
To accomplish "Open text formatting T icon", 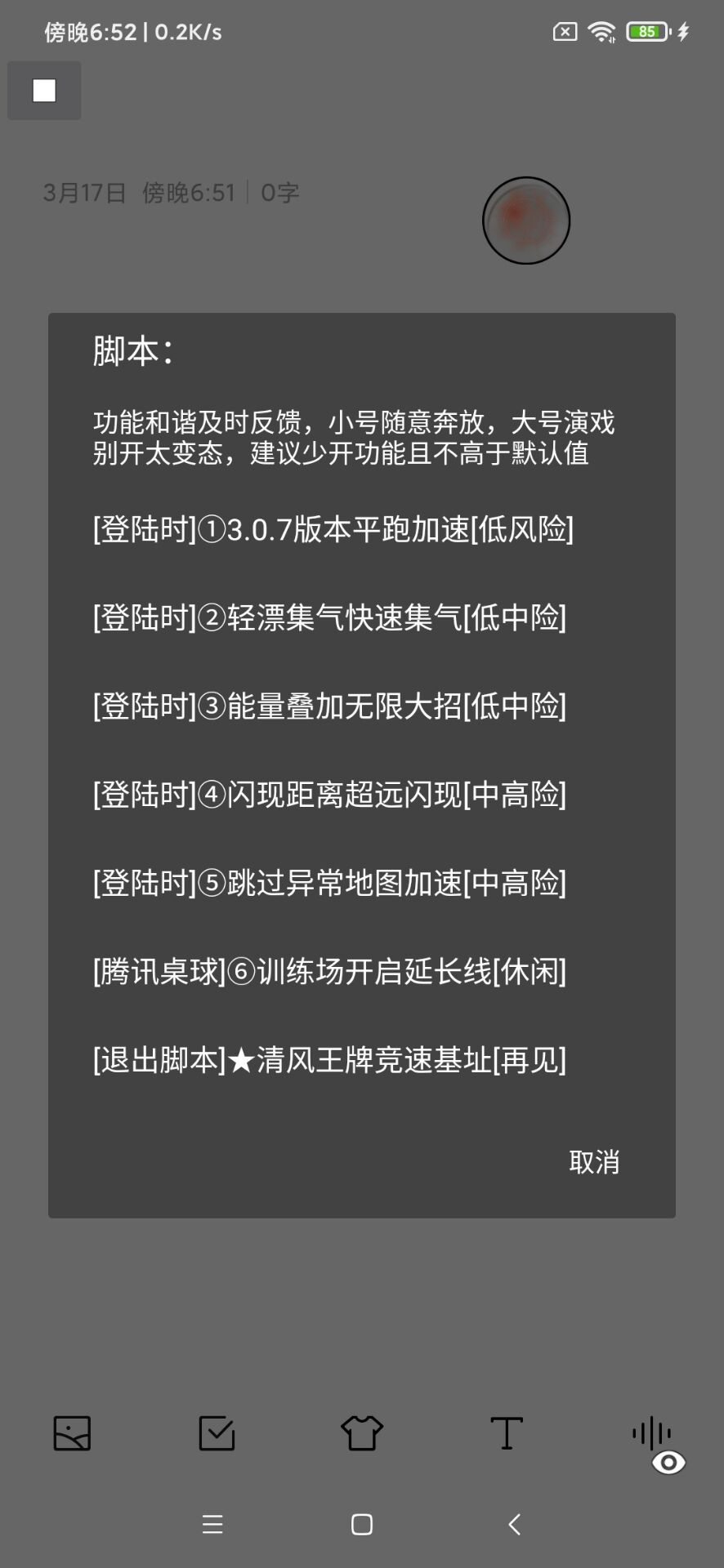I will pyautogui.click(x=506, y=1433).
